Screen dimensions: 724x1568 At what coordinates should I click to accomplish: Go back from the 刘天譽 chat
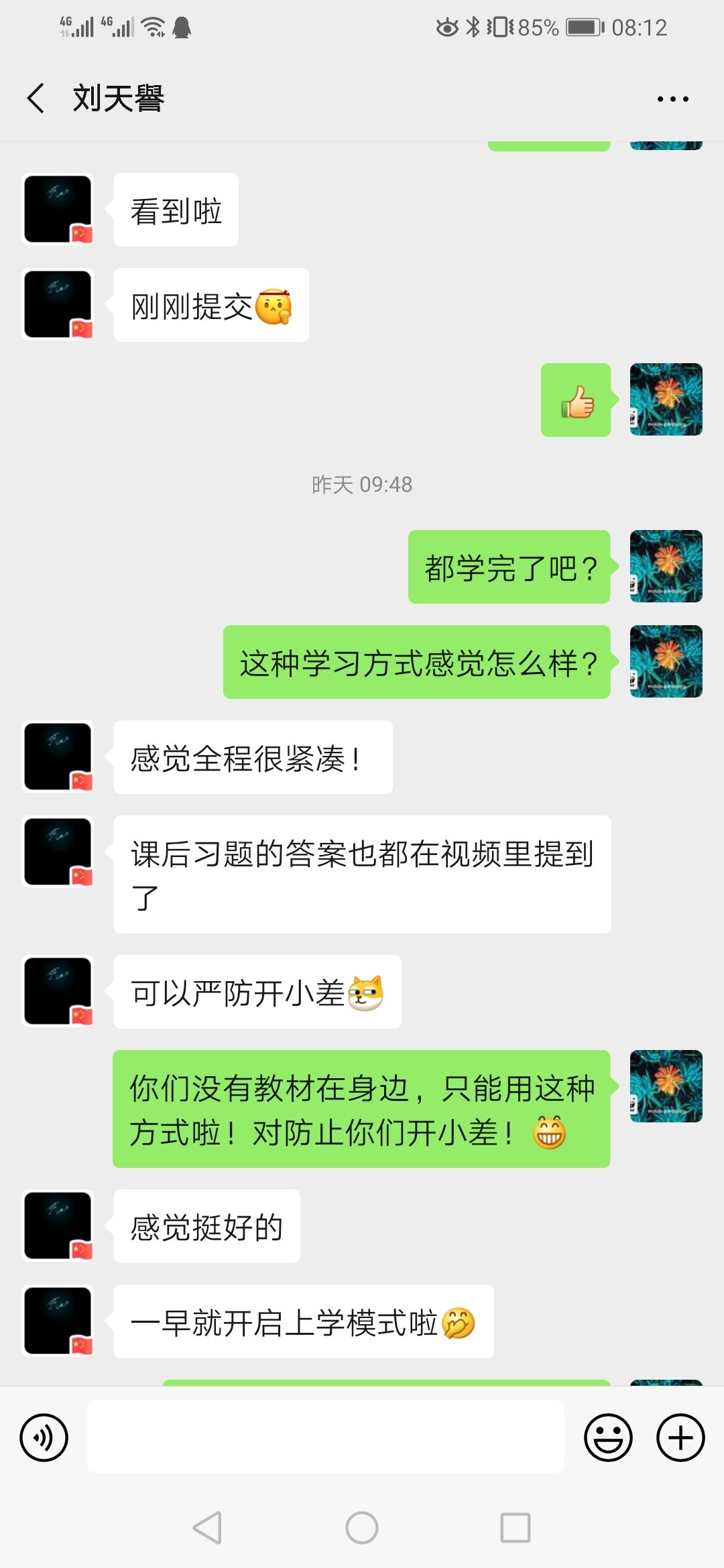[36, 99]
